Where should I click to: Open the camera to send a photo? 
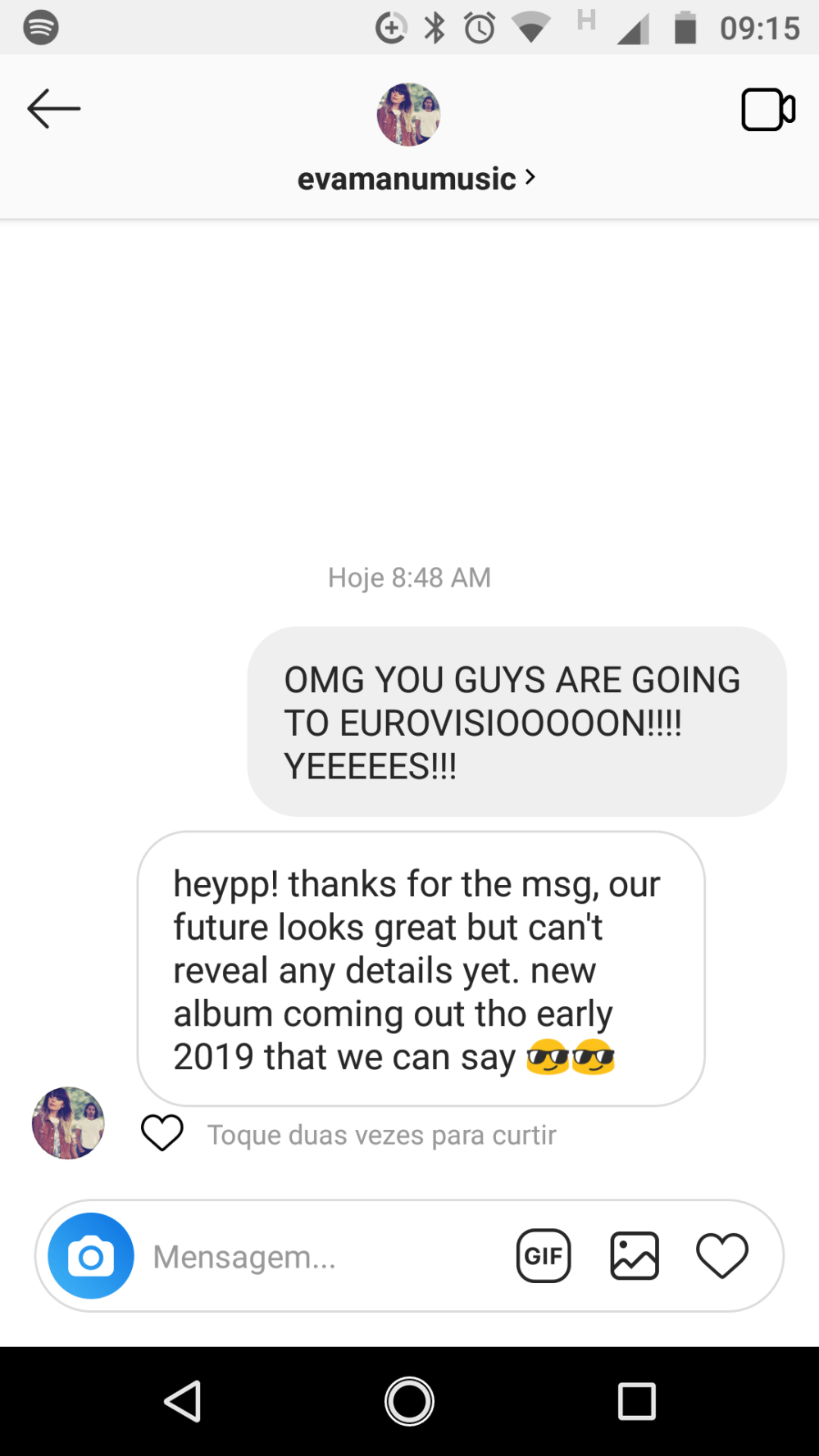tap(91, 1256)
